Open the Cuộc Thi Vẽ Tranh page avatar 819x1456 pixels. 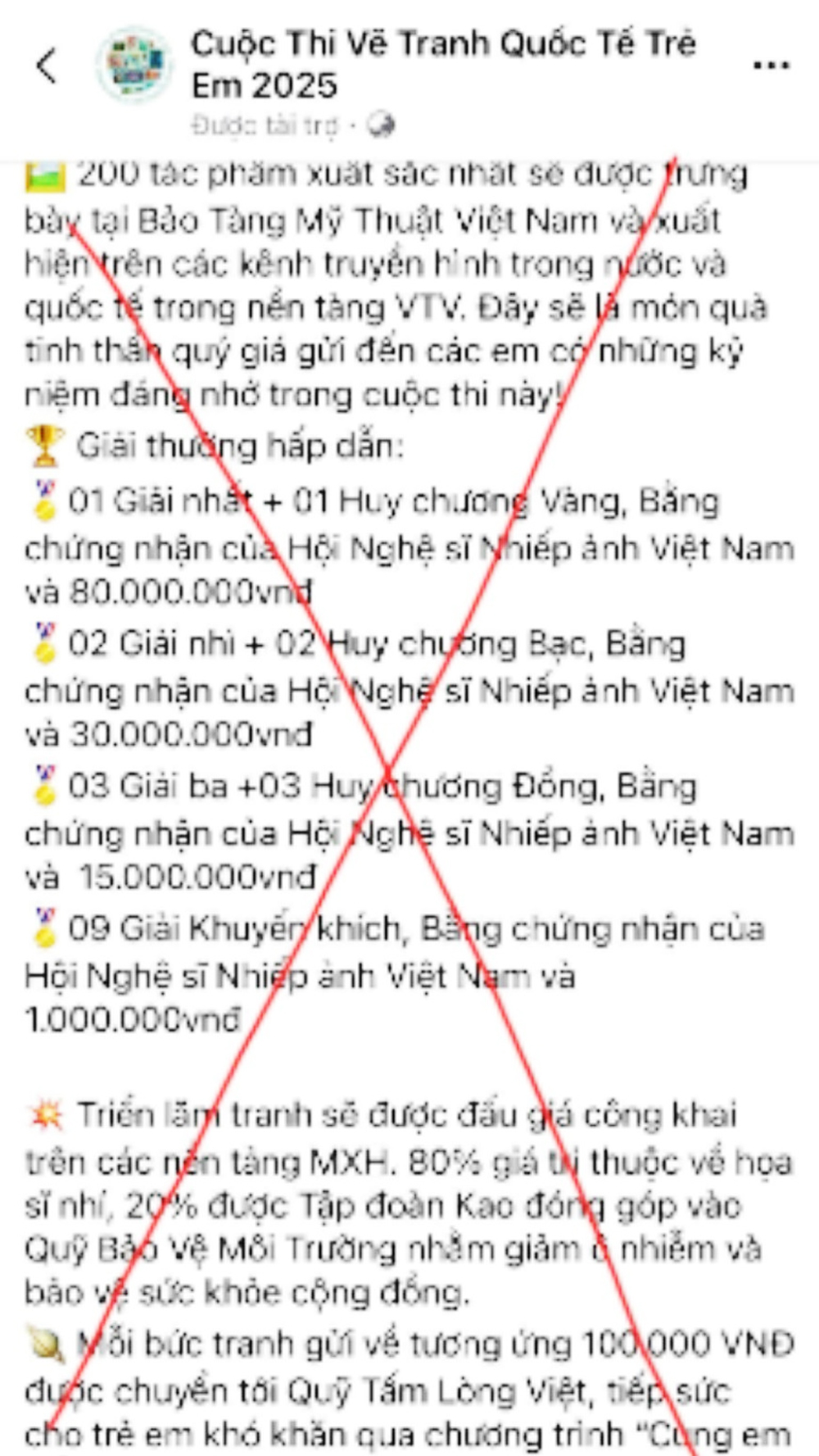pos(134,65)
